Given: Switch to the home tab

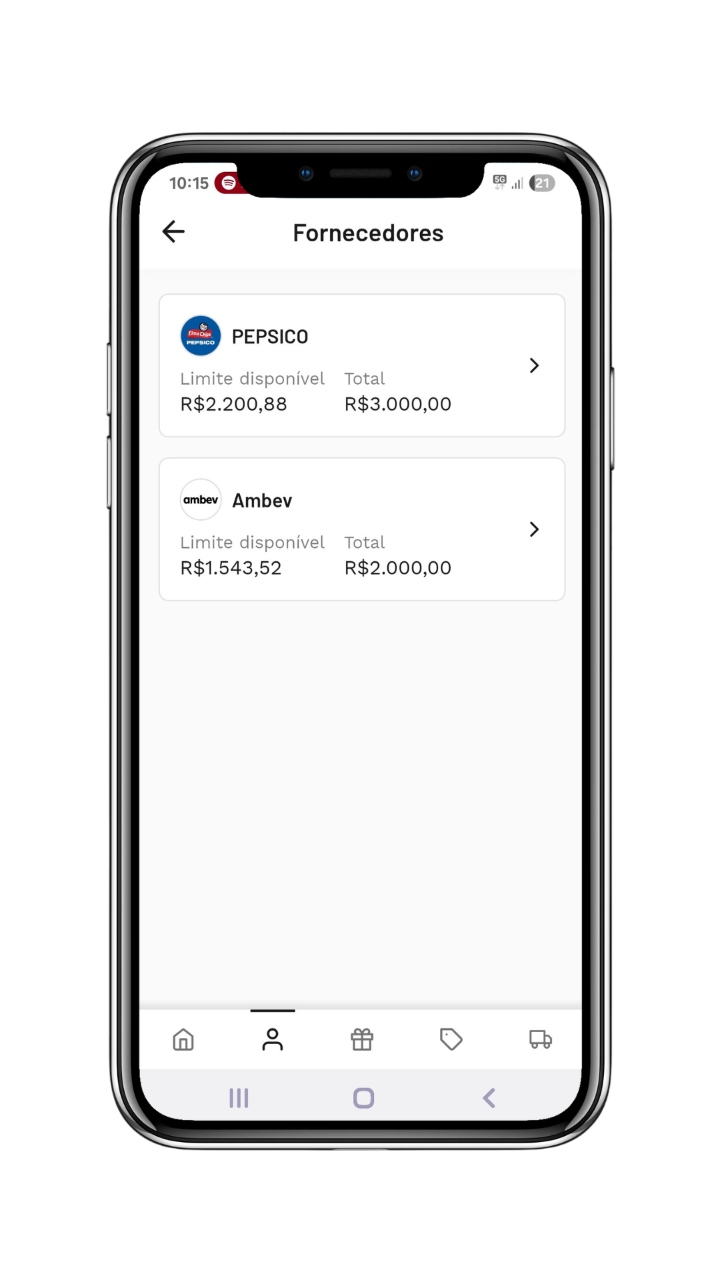Looking at the screenshot, I should point(183,1040).
